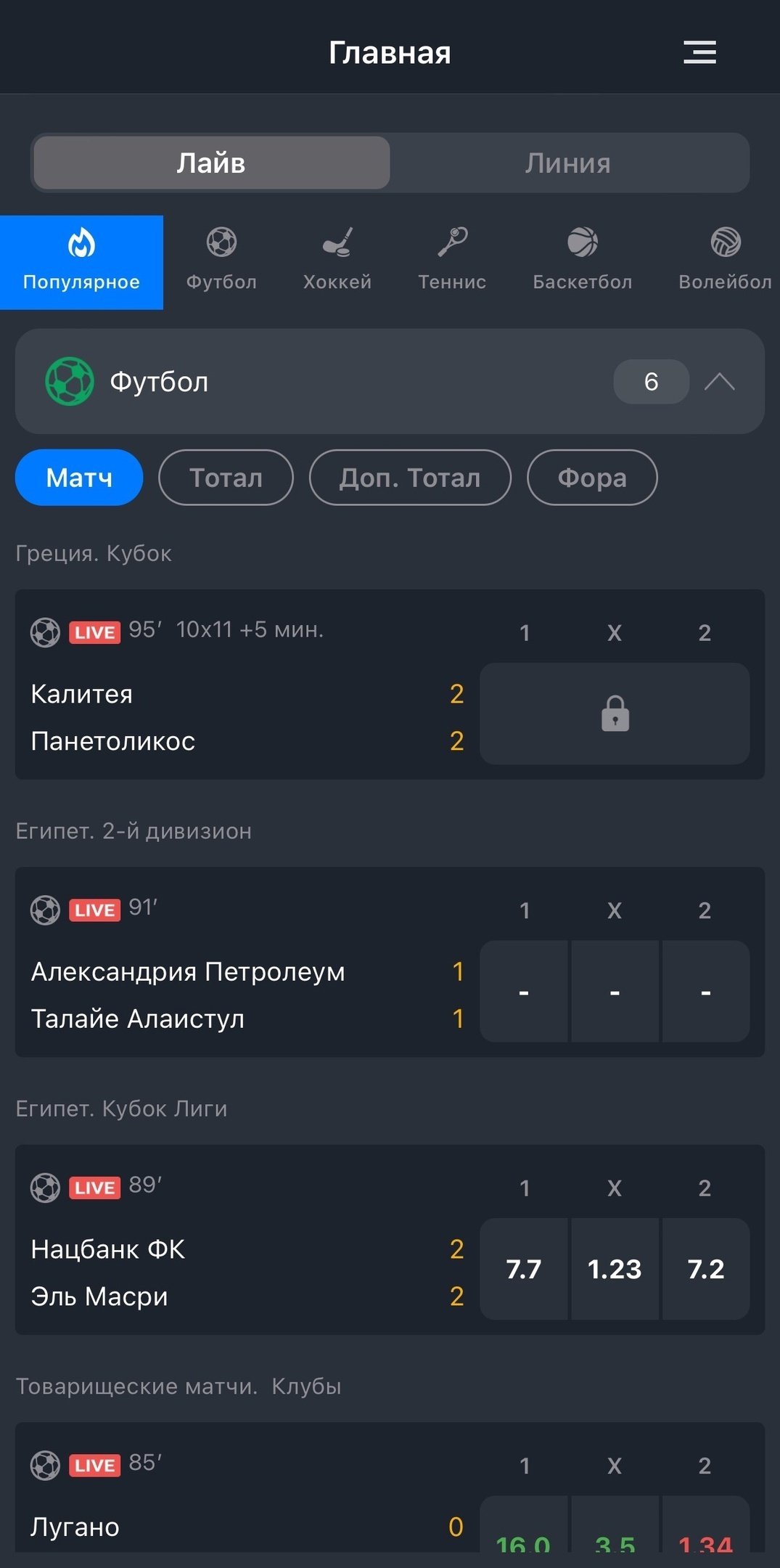
Task: Switch to the Линия tab
Action: pos(568,163)
